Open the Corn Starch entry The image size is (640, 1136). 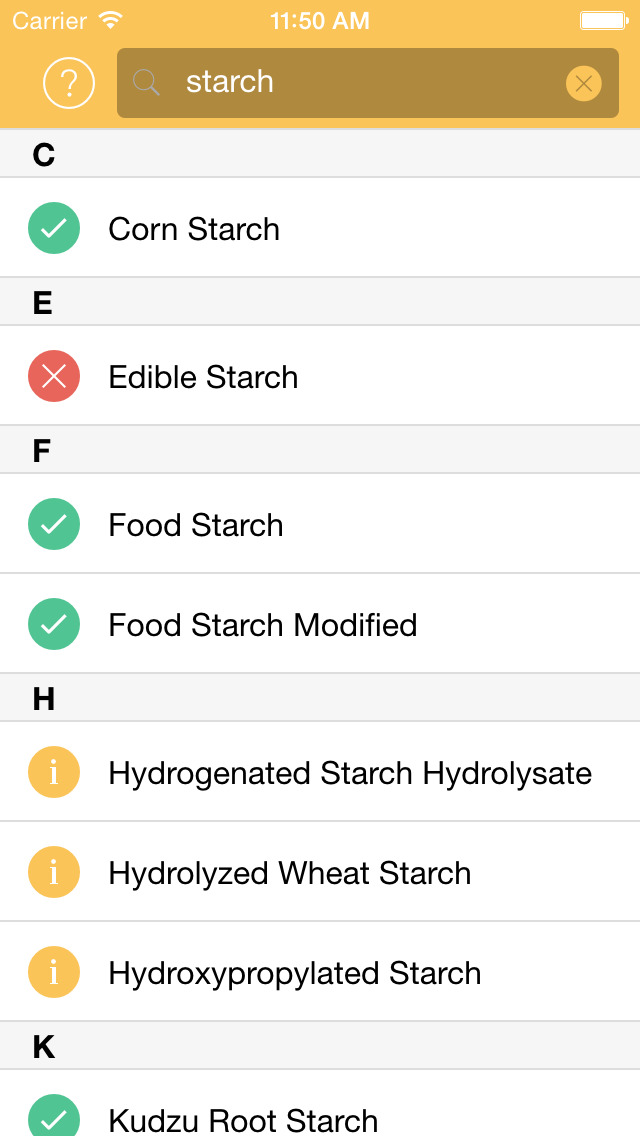coord(320,227)
